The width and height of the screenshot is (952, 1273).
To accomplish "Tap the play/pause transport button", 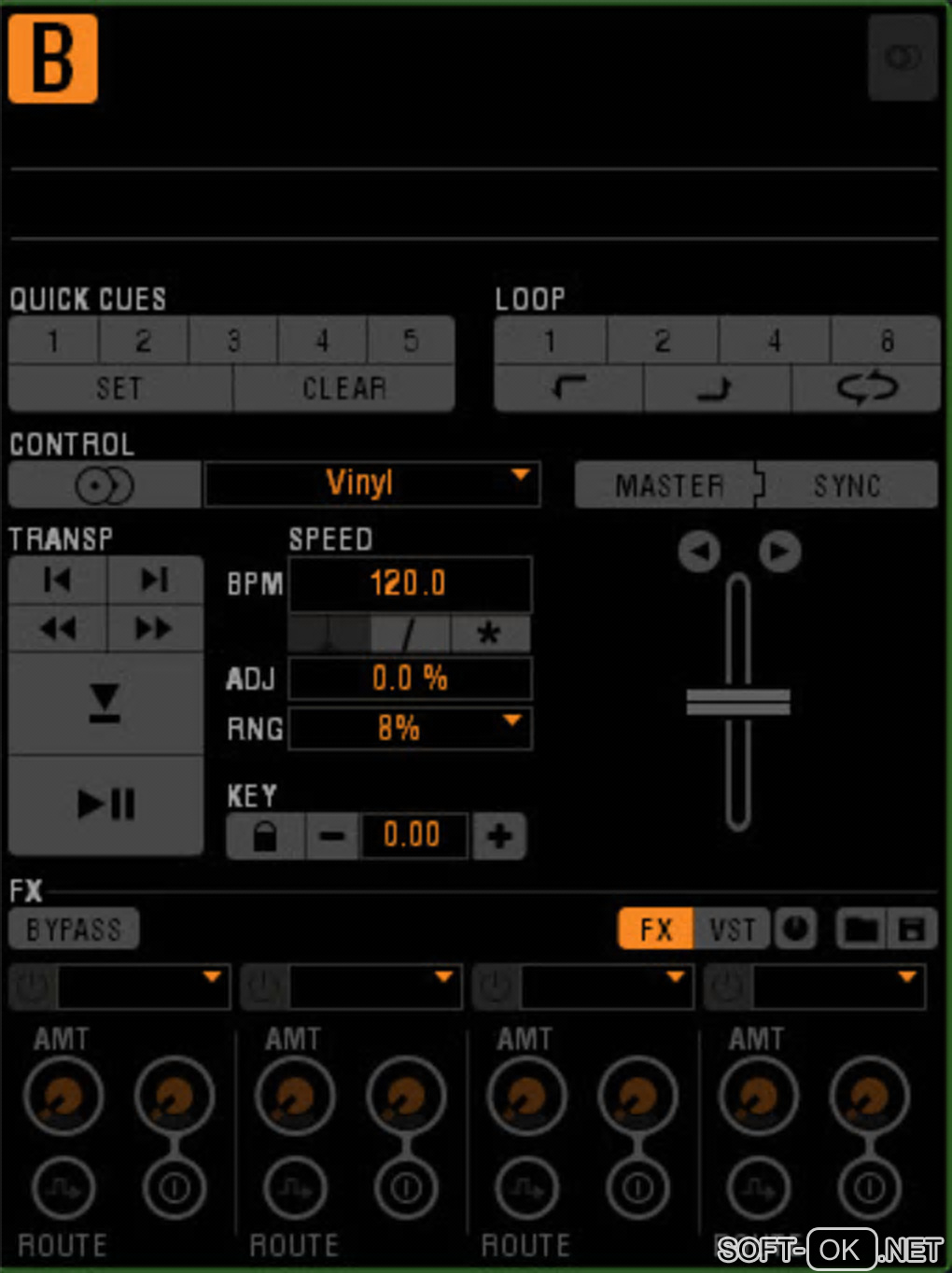I will 105,804.
